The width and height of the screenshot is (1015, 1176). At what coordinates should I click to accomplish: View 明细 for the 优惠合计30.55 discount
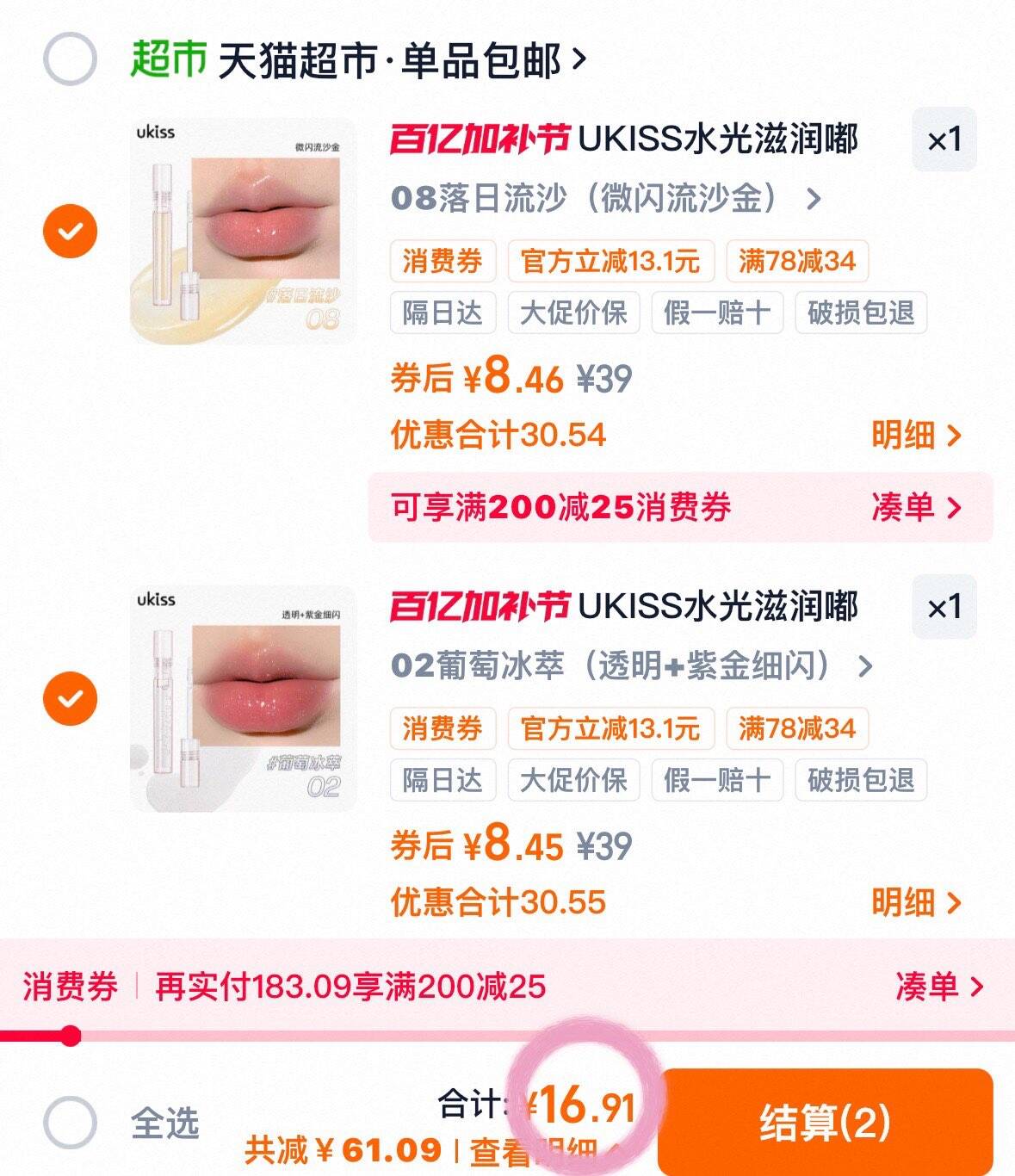(x=915, y=903)
